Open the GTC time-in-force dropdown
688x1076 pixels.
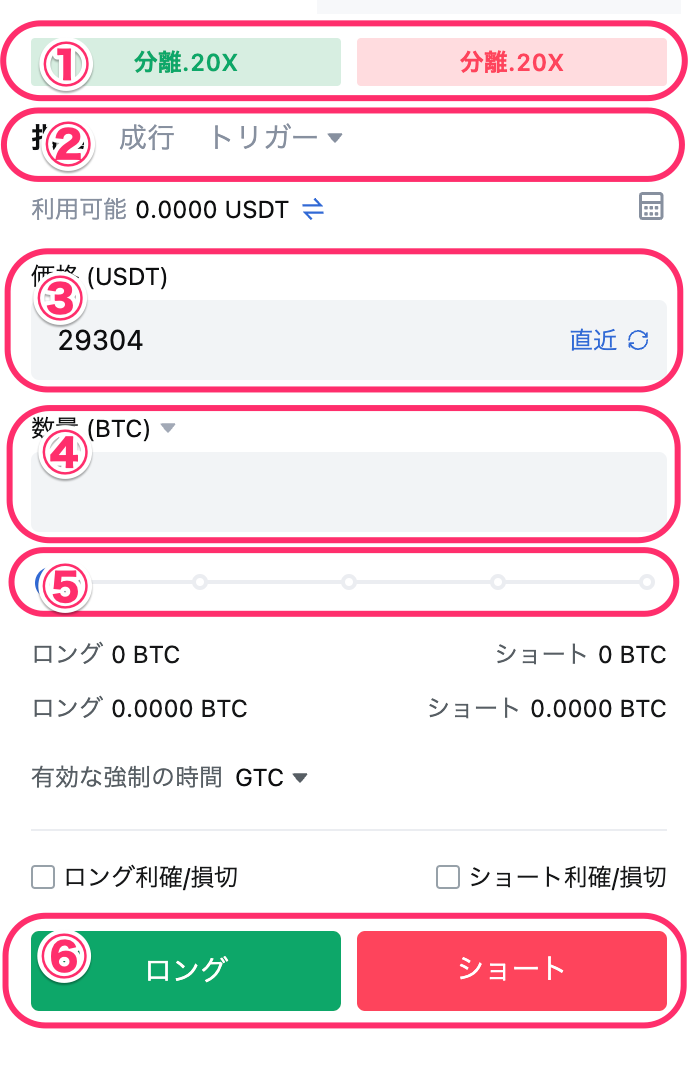(x=271, y=777)
